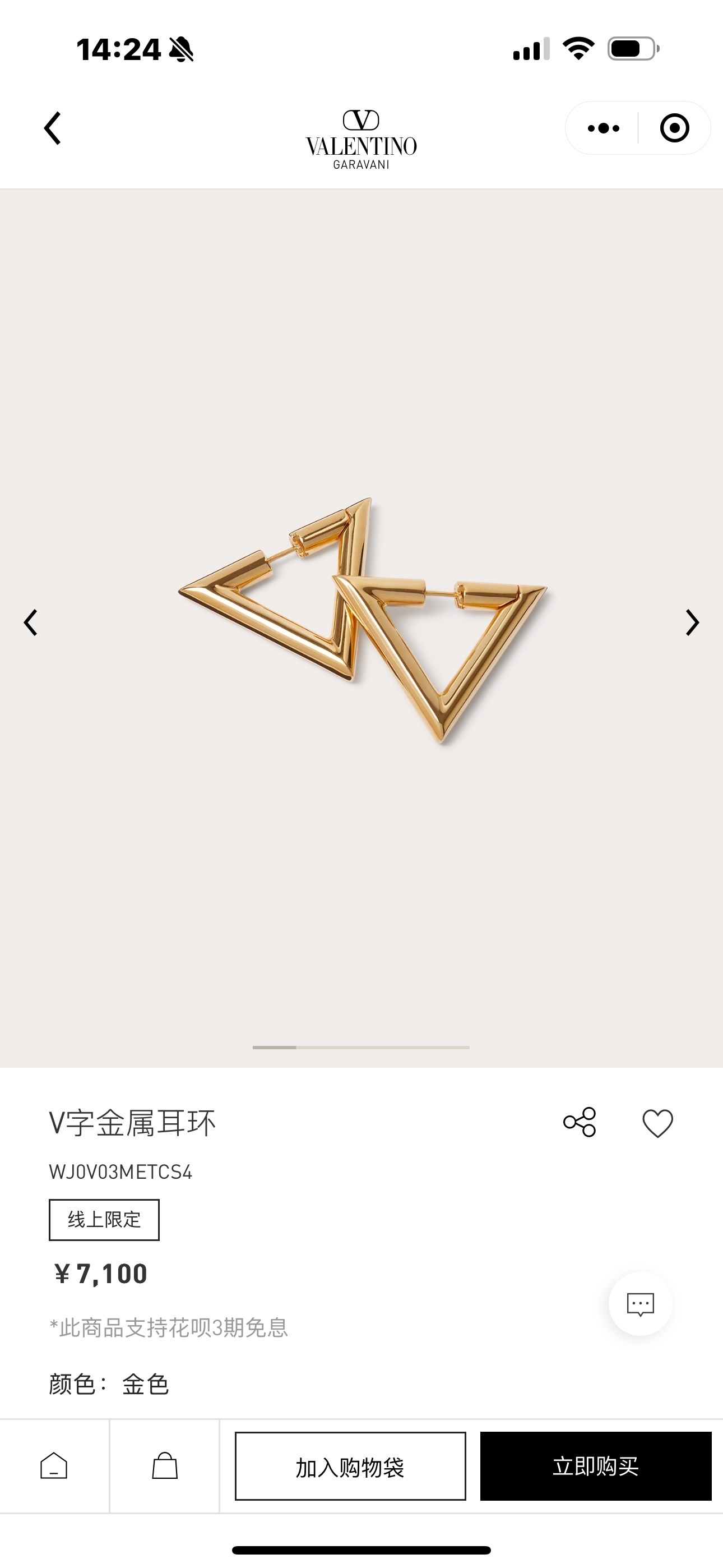Image resolution: width=723 pixels, height=1568 pixels.
Task: Open customer service chat bubble
Action: click(x=640, y=1303)
